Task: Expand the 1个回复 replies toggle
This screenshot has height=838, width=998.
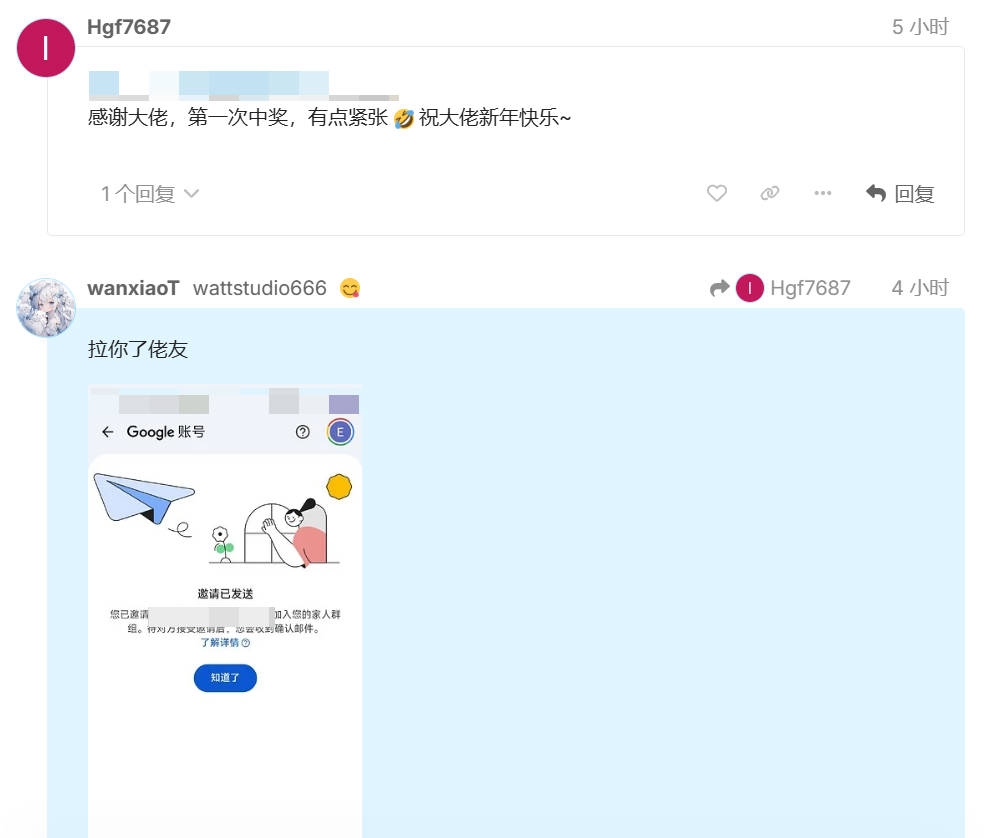Action: 150,193
